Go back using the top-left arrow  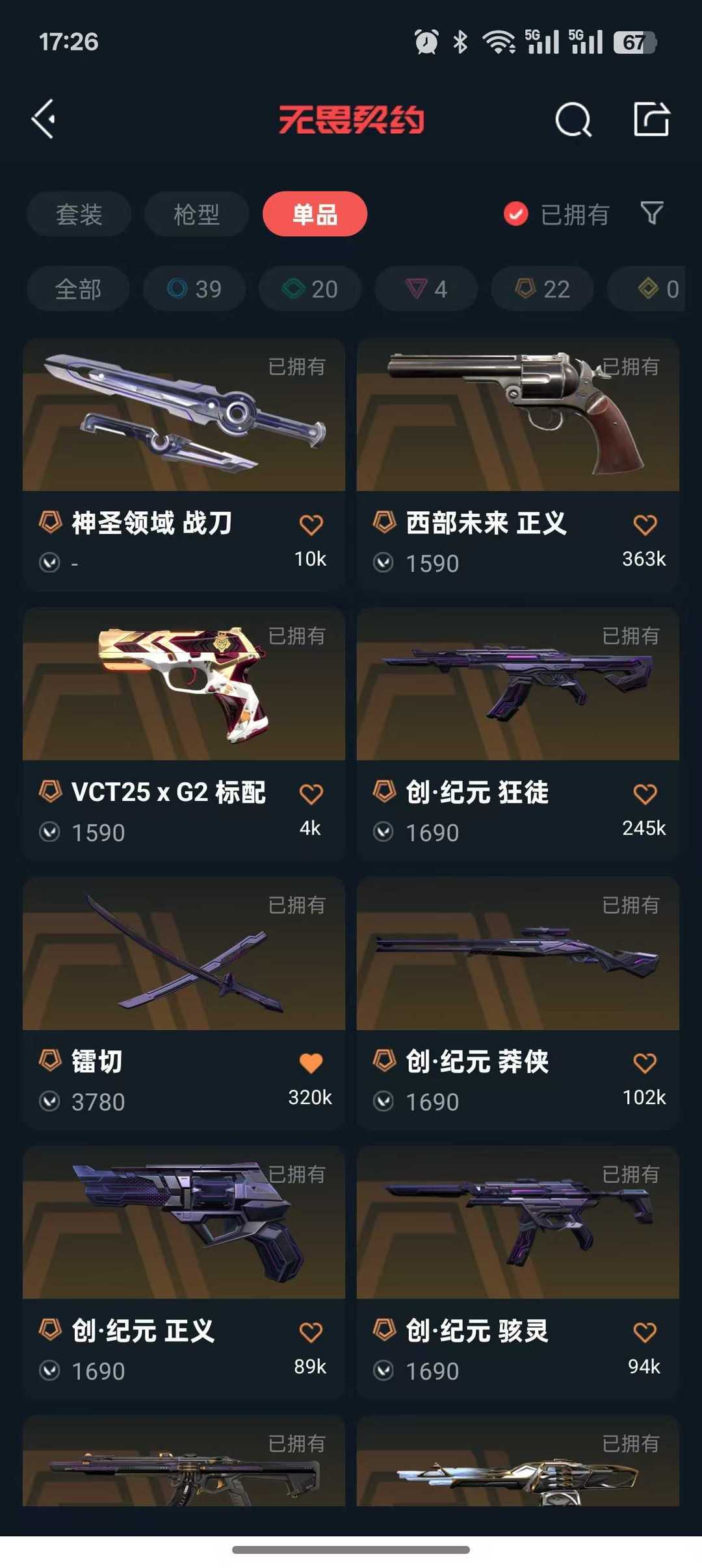44,119
